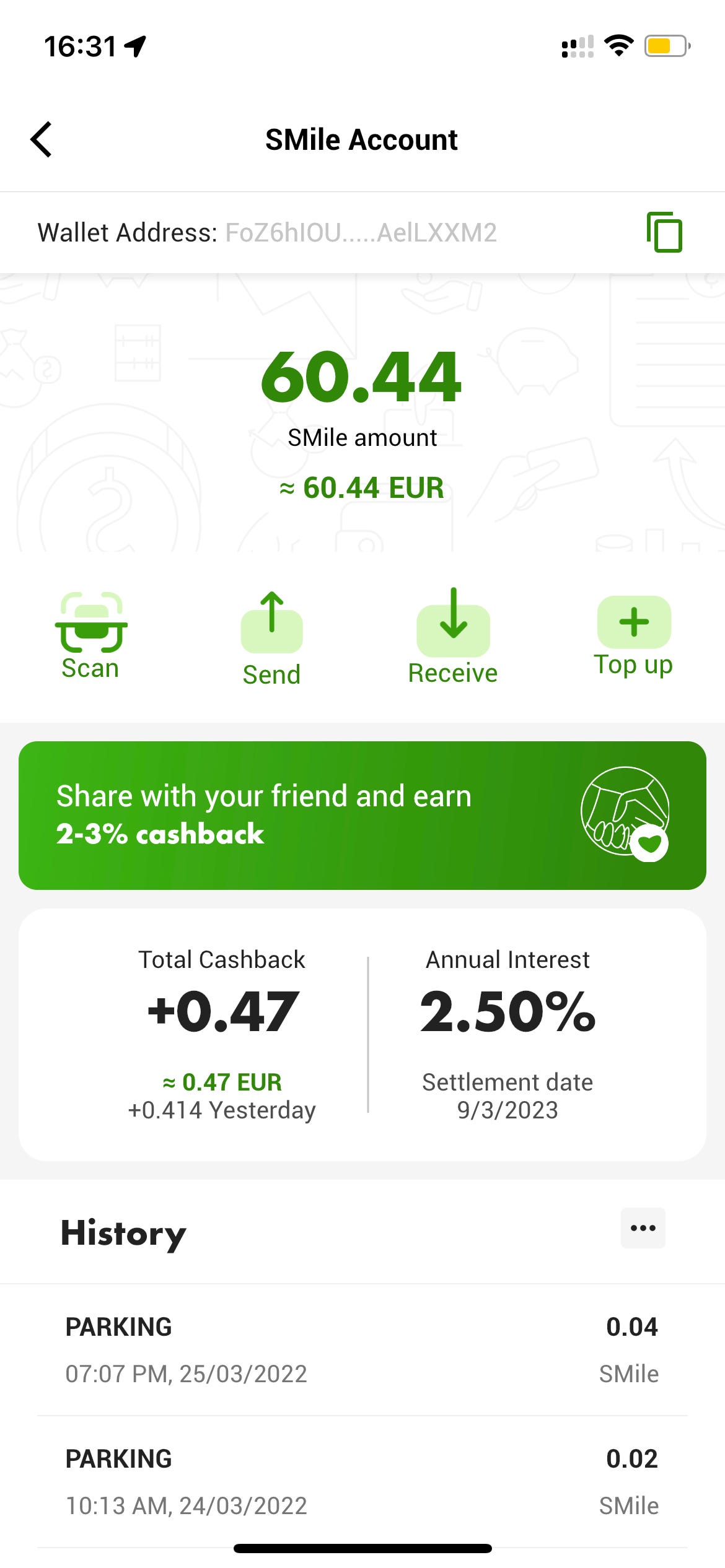Open the History three-dots menu

point(643,1227)
